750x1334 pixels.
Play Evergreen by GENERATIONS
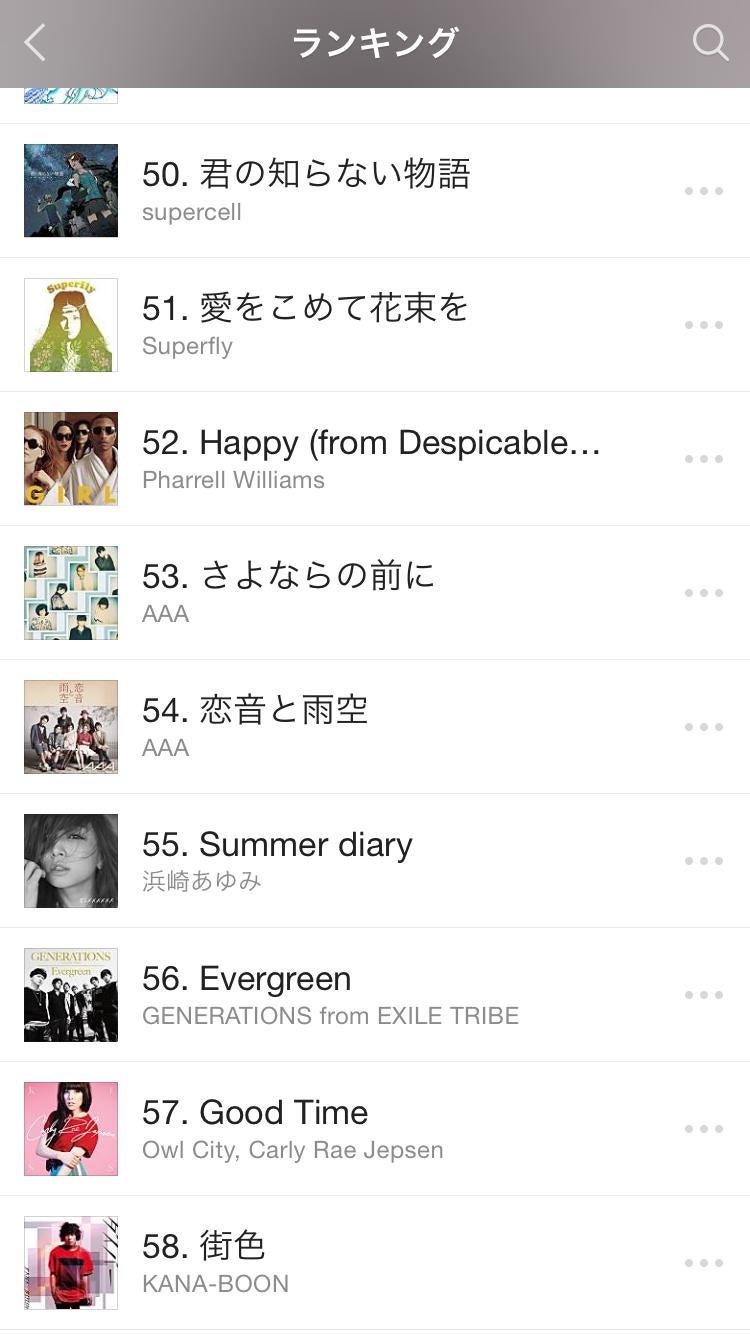click(x=330, y=994)
